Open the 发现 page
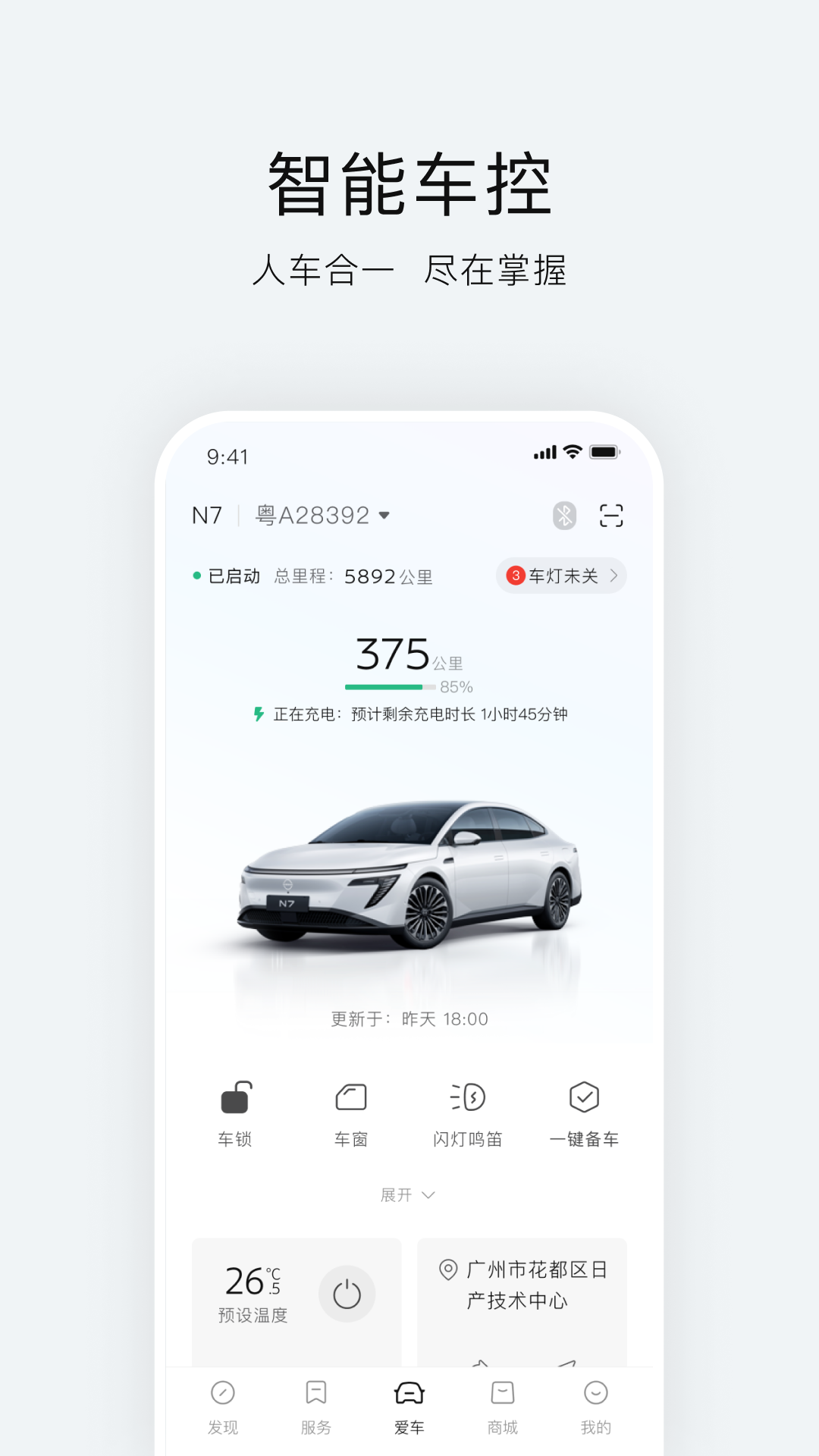The height and width of the screenshot is (1456, 819). pos(222,1409)
